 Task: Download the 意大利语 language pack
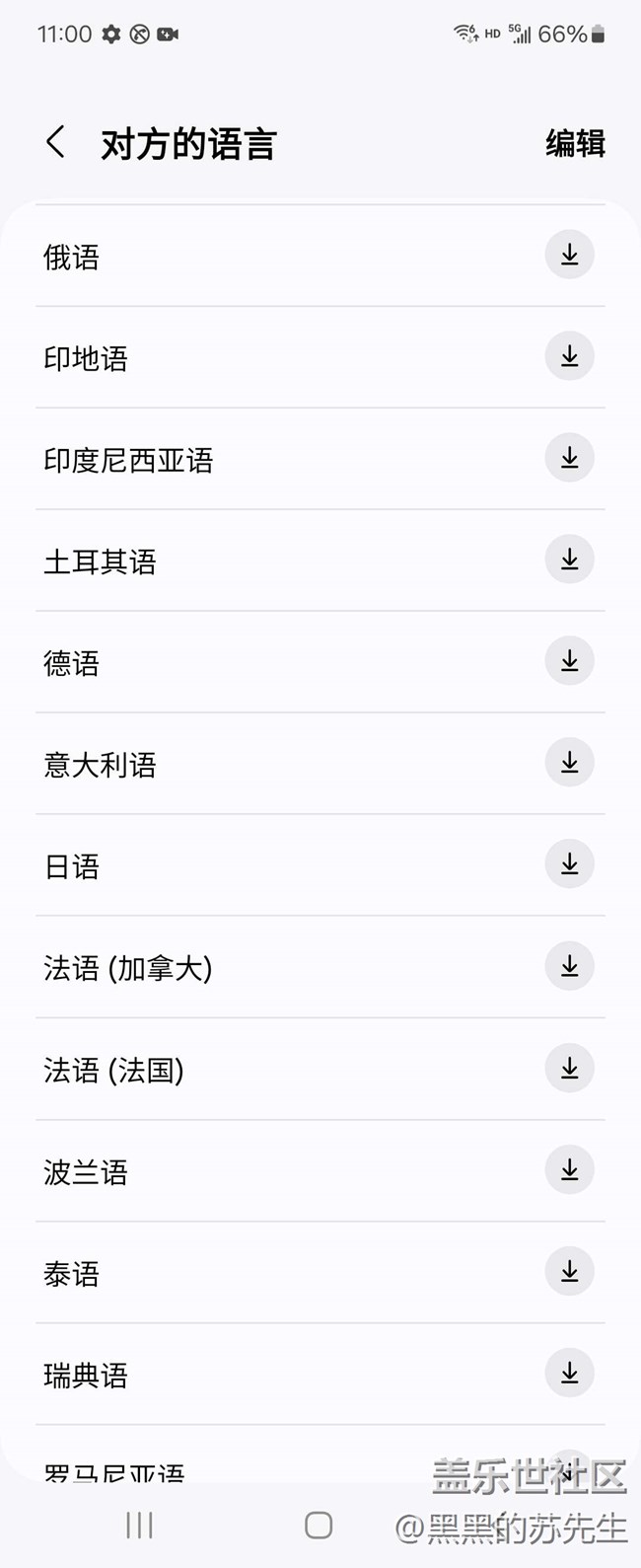tap(569, 764)
